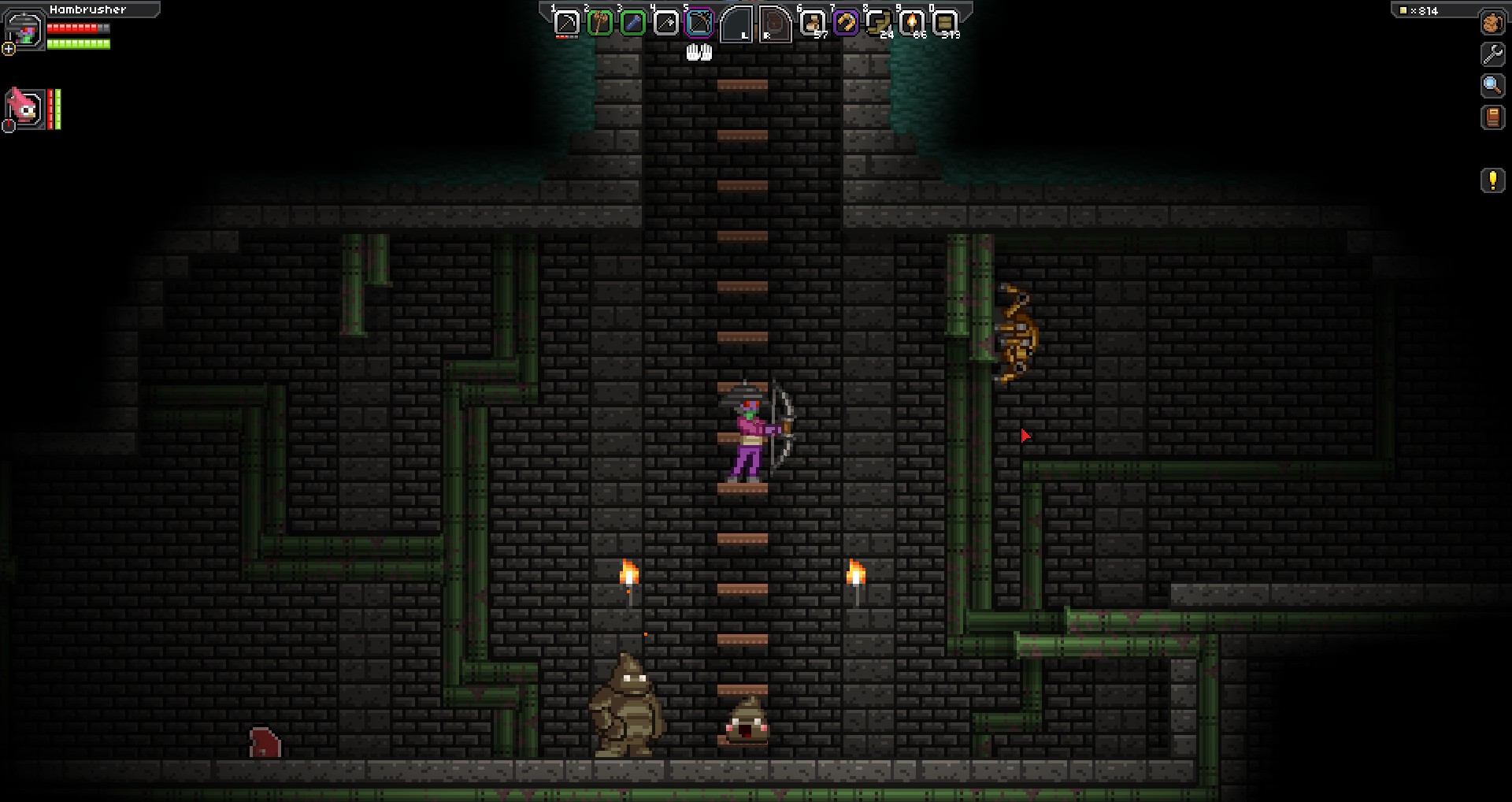The height and width of the screenshot is (802, 1512).
Task: Open the codex book
Action: 1492,117
